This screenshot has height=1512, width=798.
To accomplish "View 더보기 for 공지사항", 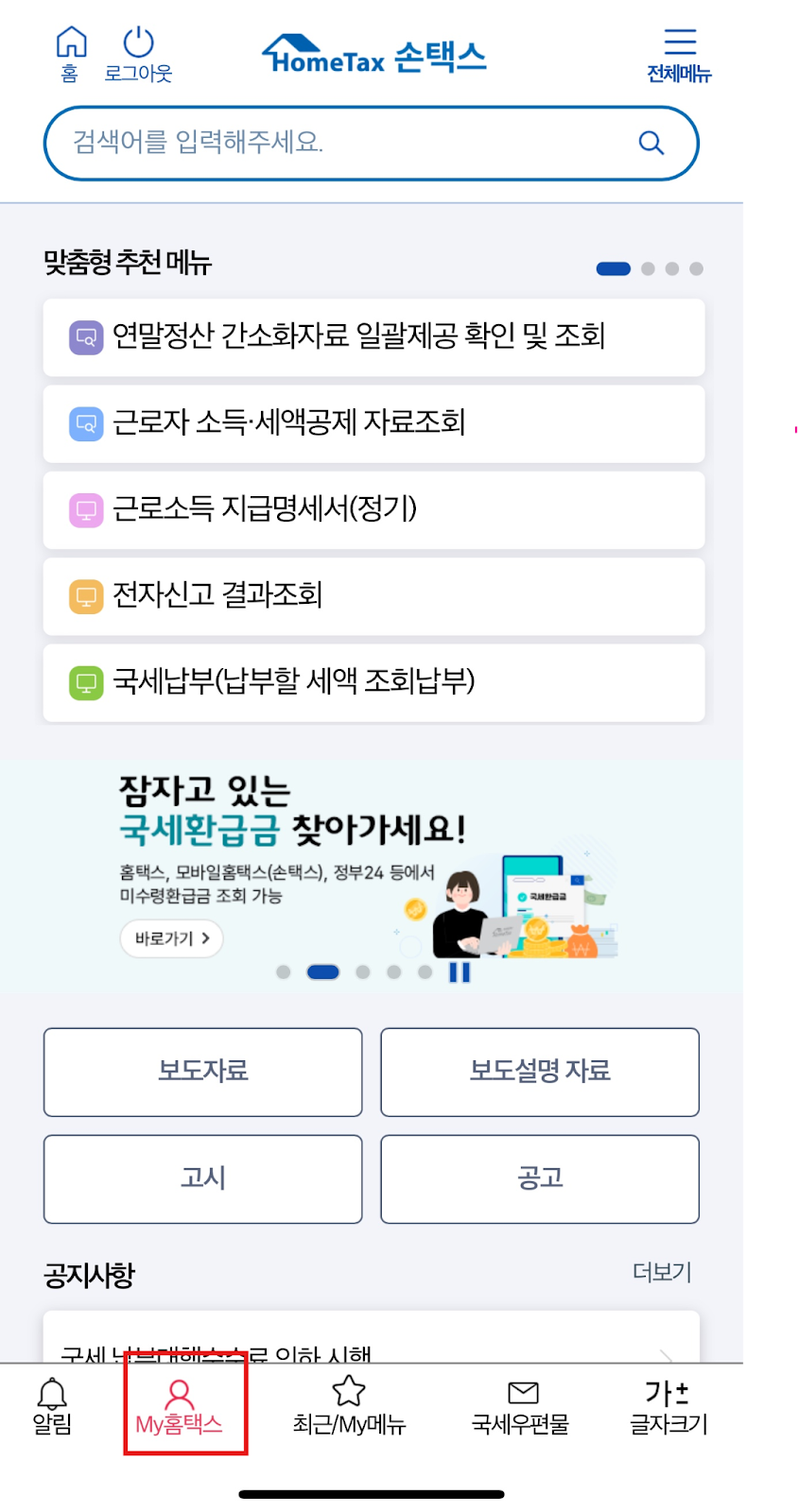I will [x=662, y=1272].
